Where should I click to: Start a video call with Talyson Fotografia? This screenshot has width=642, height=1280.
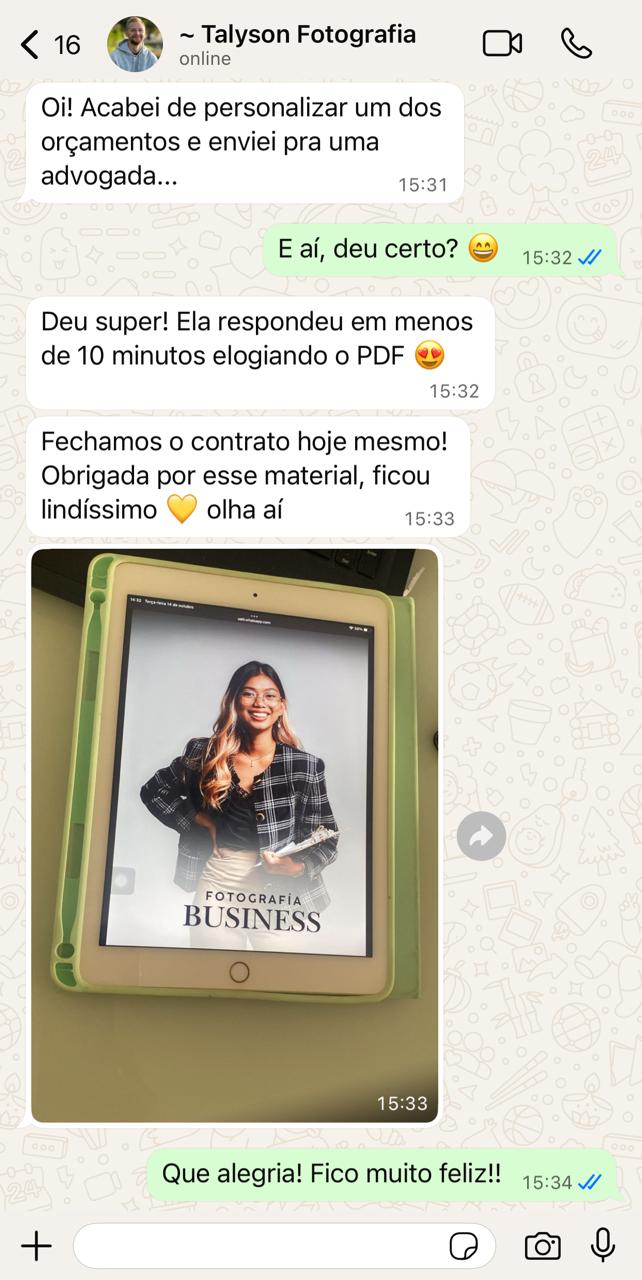(502, 44)
